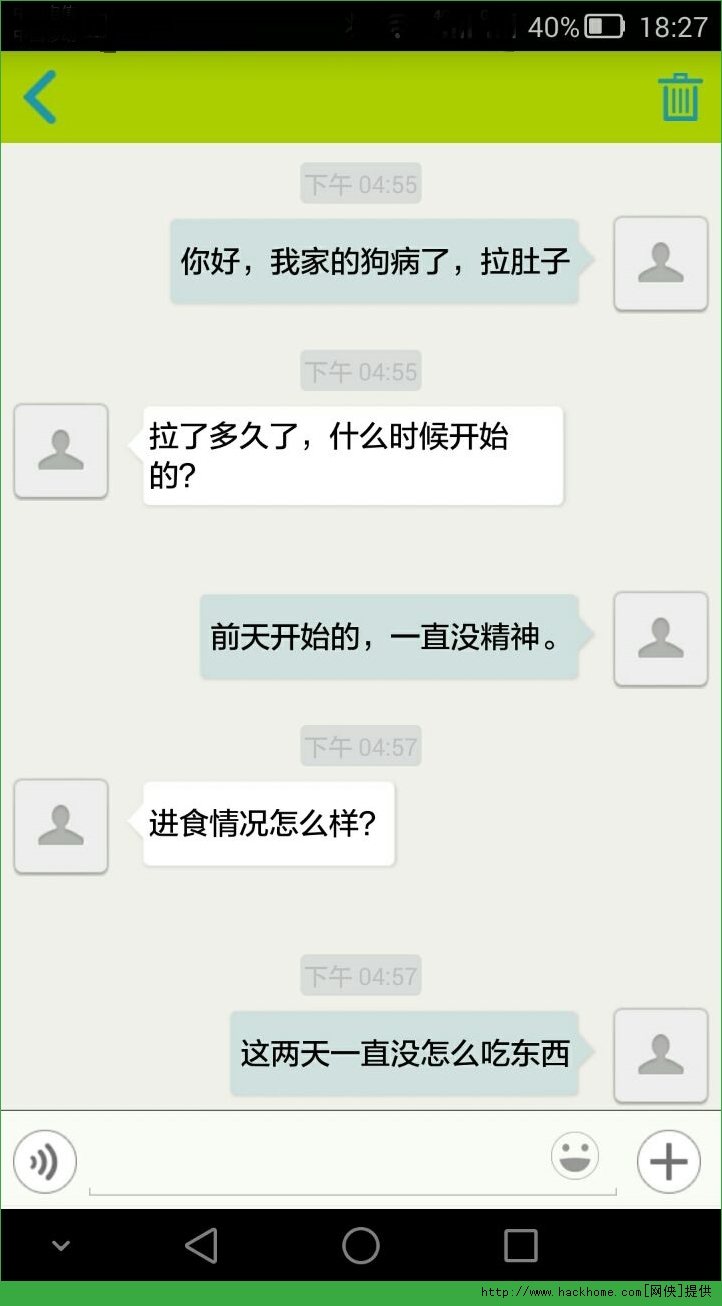Open the plus attachment menu

tap(669, 1161)
